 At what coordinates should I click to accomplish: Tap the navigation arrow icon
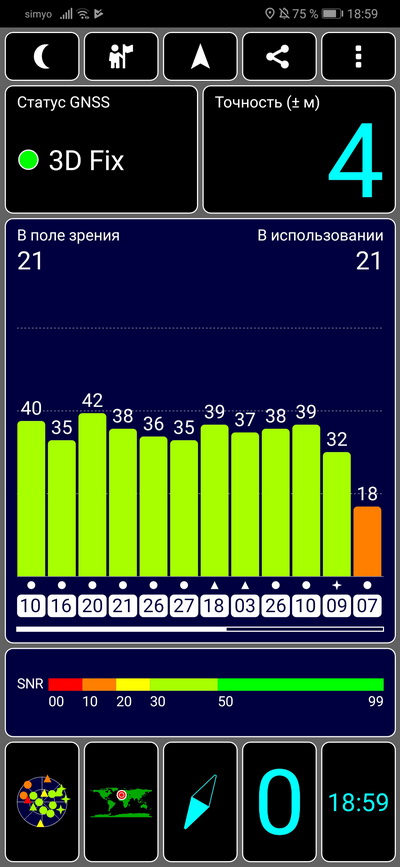pyautogui.click(x=200, y=56)
